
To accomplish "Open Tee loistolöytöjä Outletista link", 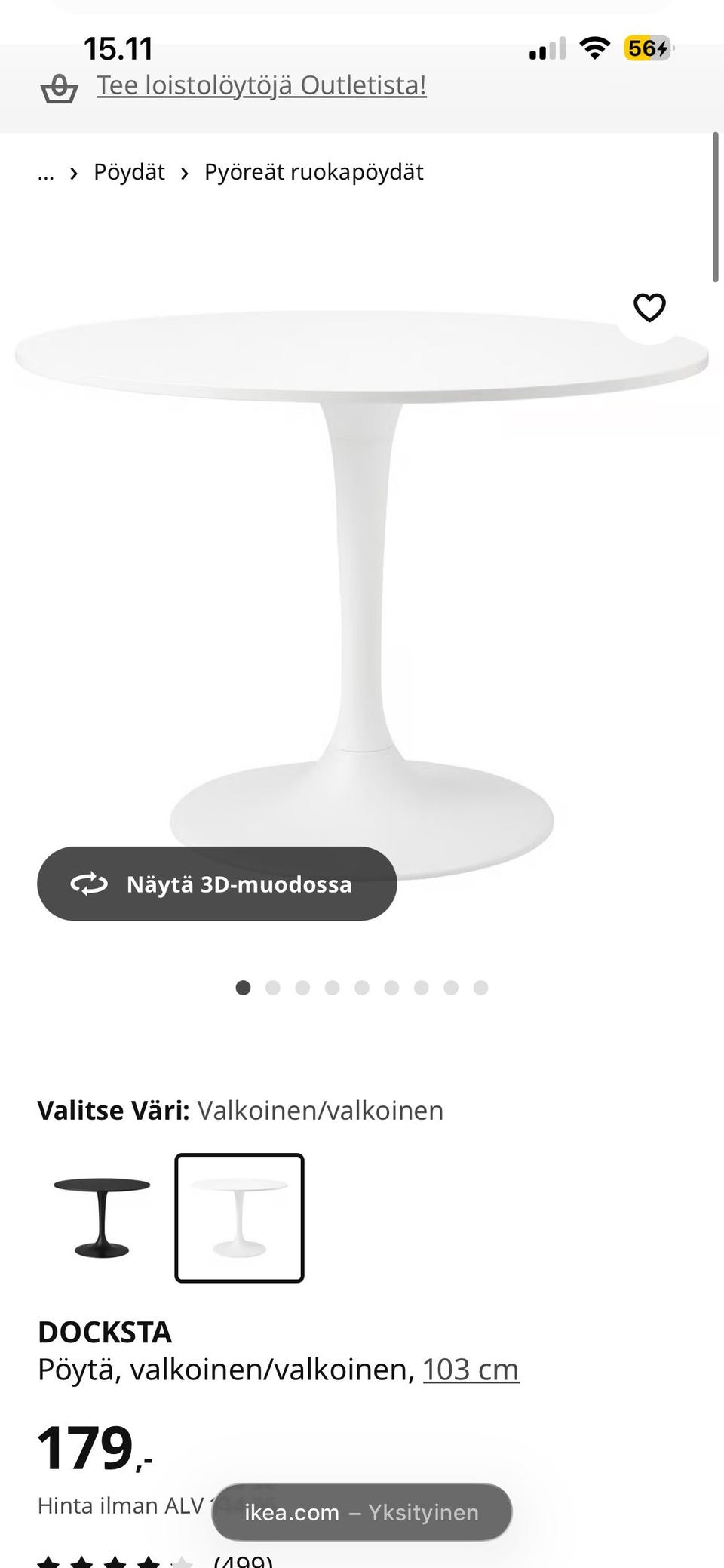I will click(261, 85).
